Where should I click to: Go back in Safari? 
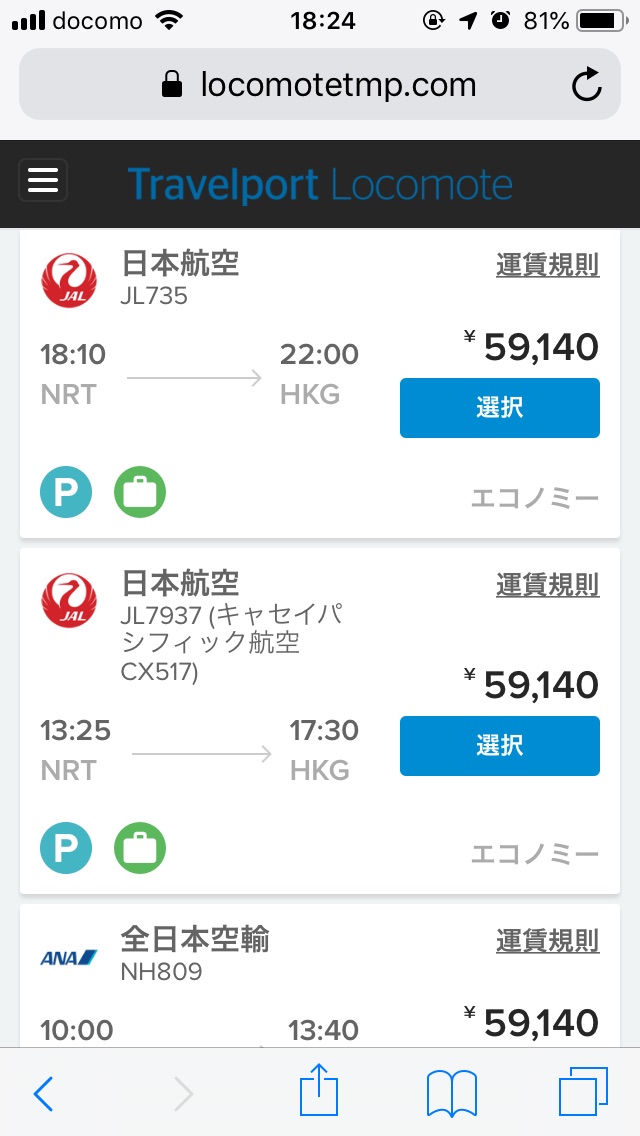(43, 1093)
